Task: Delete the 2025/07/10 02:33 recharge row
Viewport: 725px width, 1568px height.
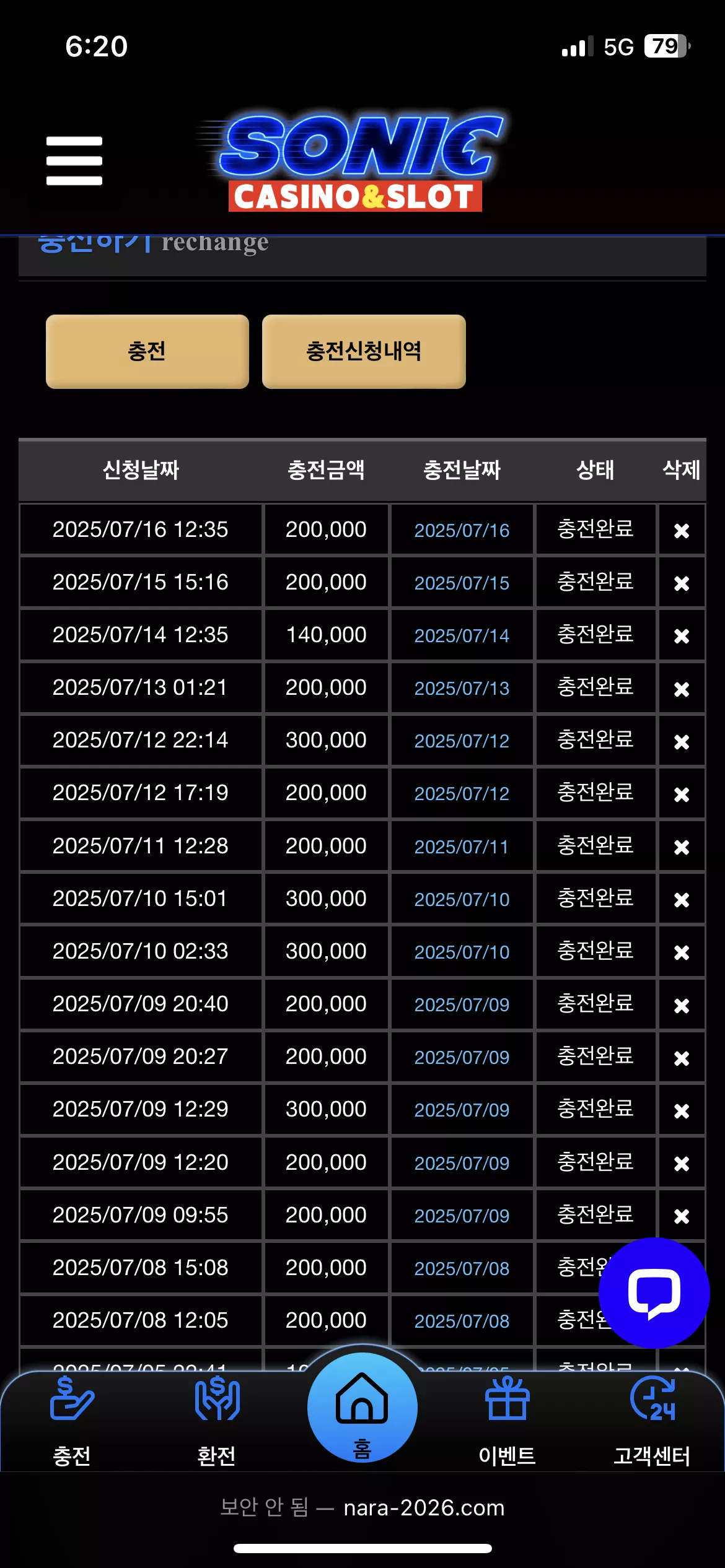Action: (x=682, y=952)
